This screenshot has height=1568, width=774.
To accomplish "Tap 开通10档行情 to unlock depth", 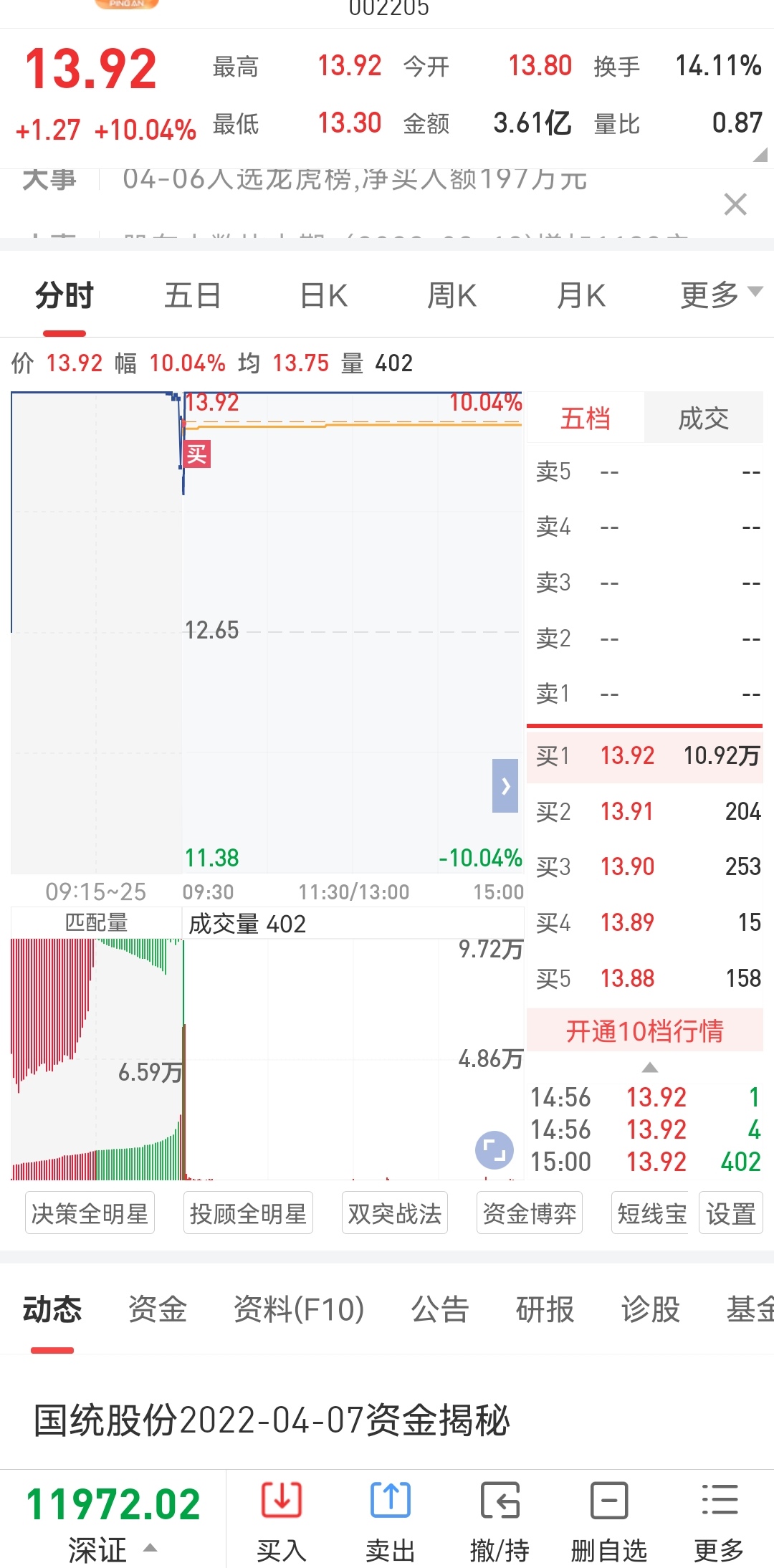I will pos(644,1031).
